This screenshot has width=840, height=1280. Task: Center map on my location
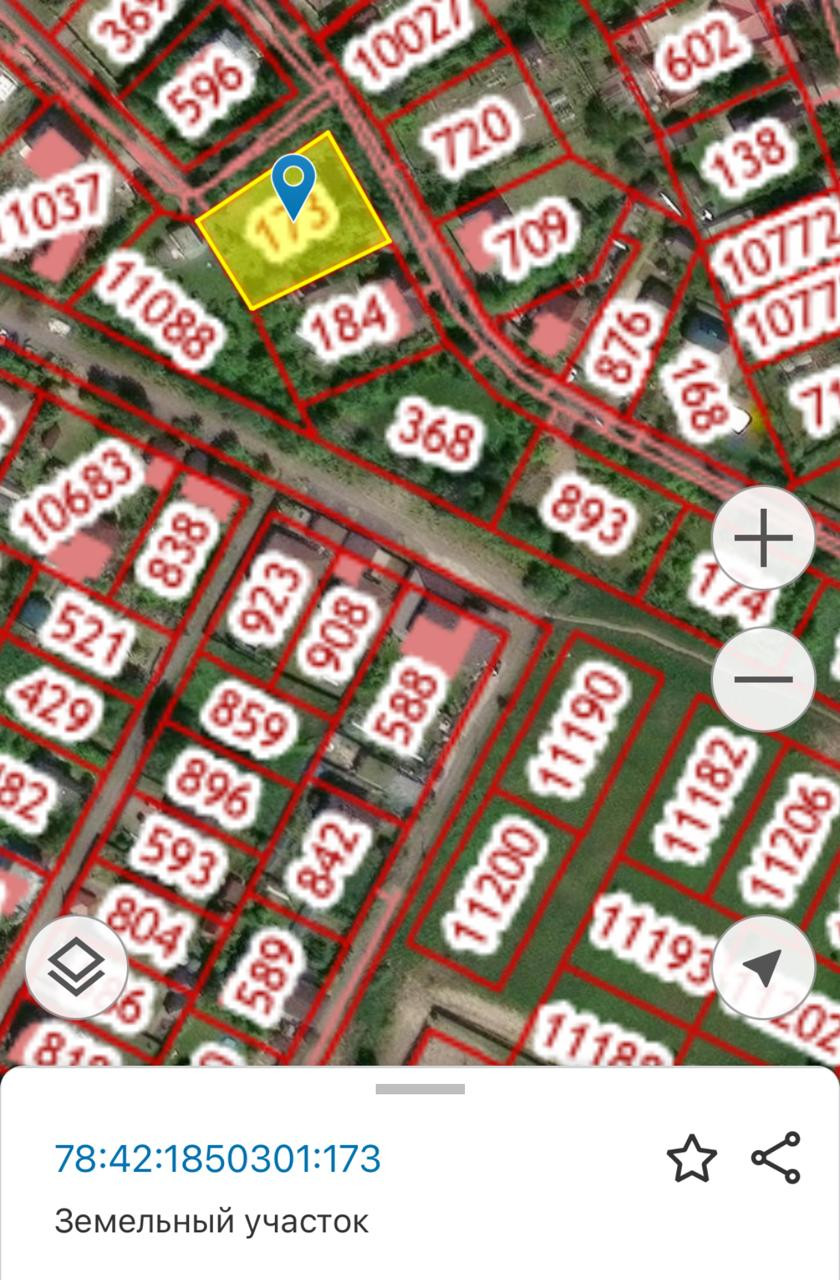pos(763,967)
